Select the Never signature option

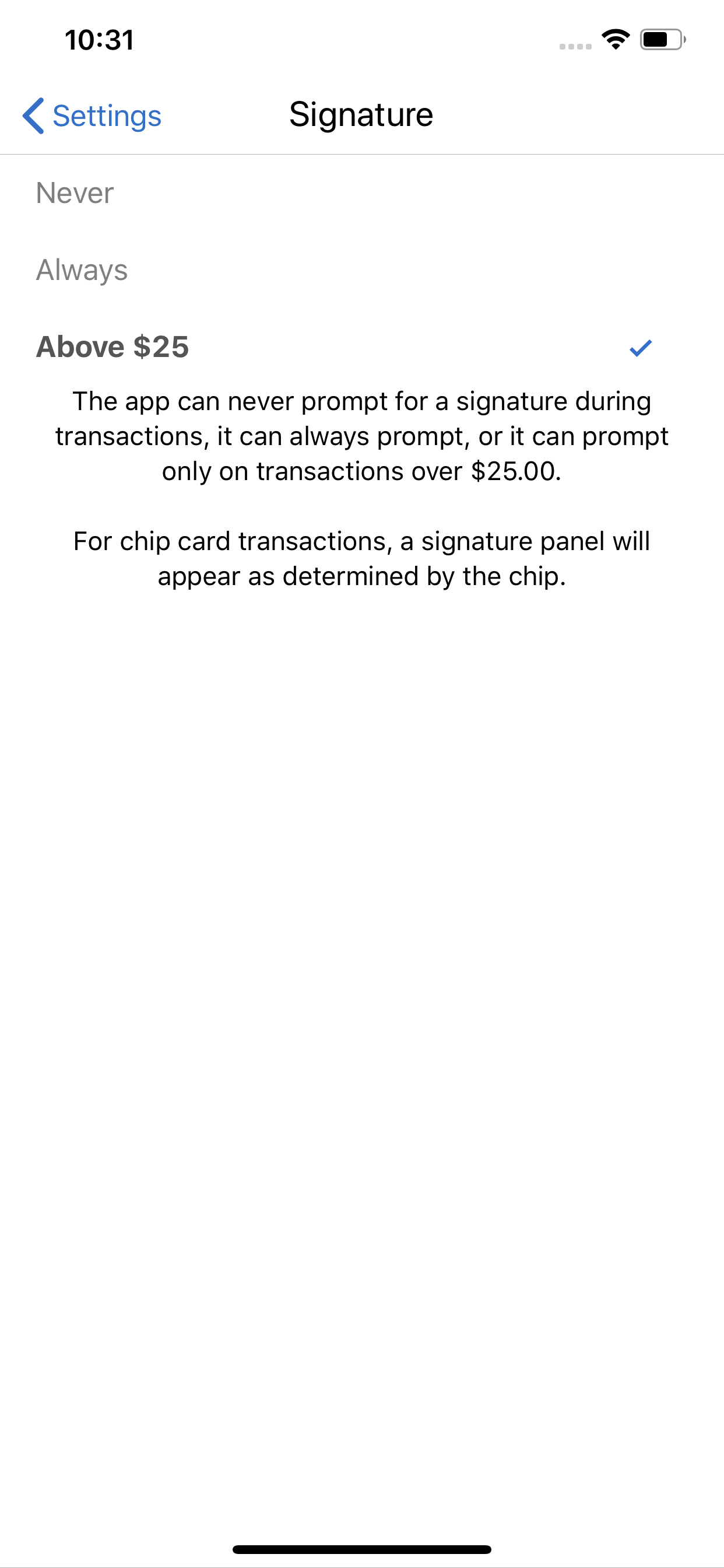click(x=362, y=193)
